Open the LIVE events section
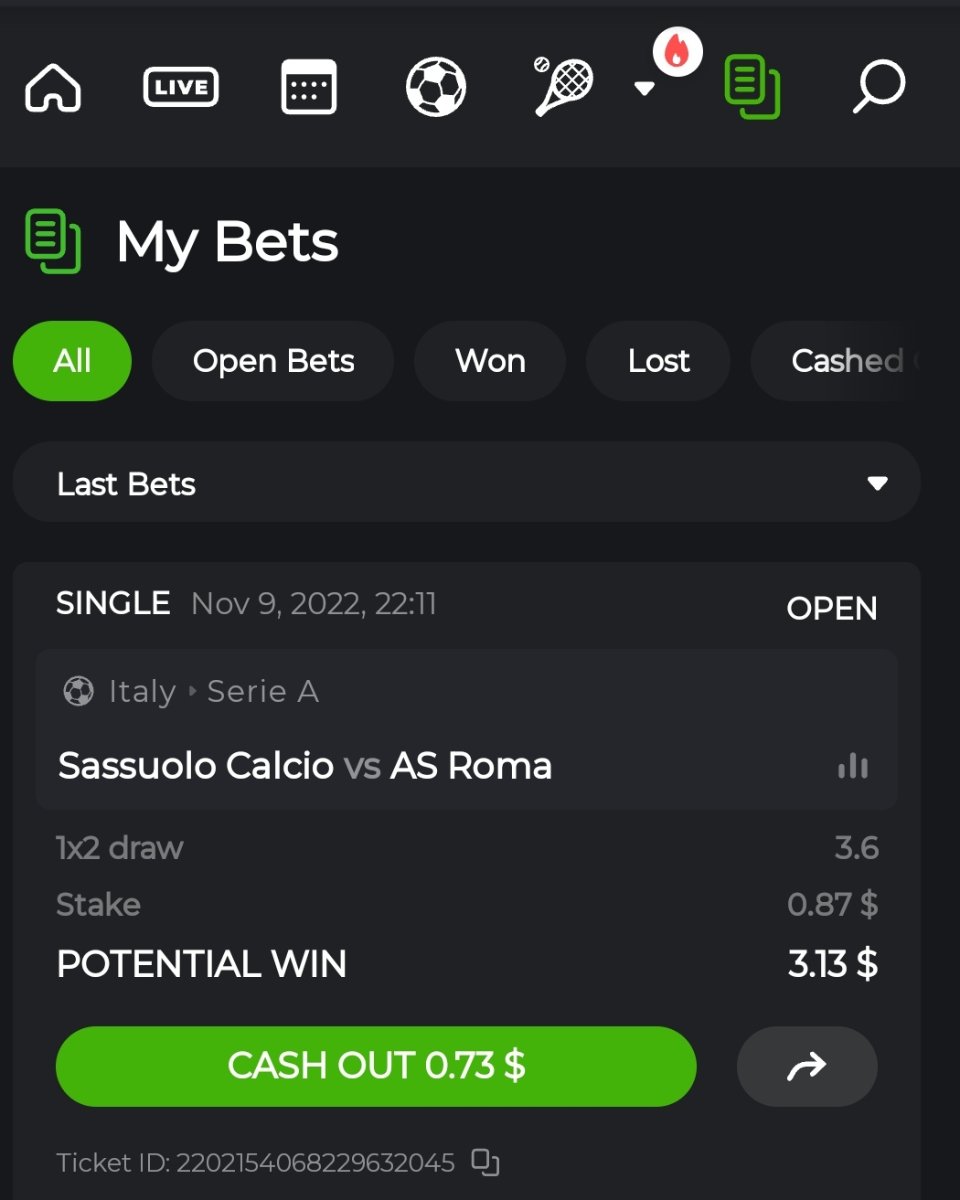Image resolution: width=960 pixels, height=1200 pixels. [x=180, y=87]
